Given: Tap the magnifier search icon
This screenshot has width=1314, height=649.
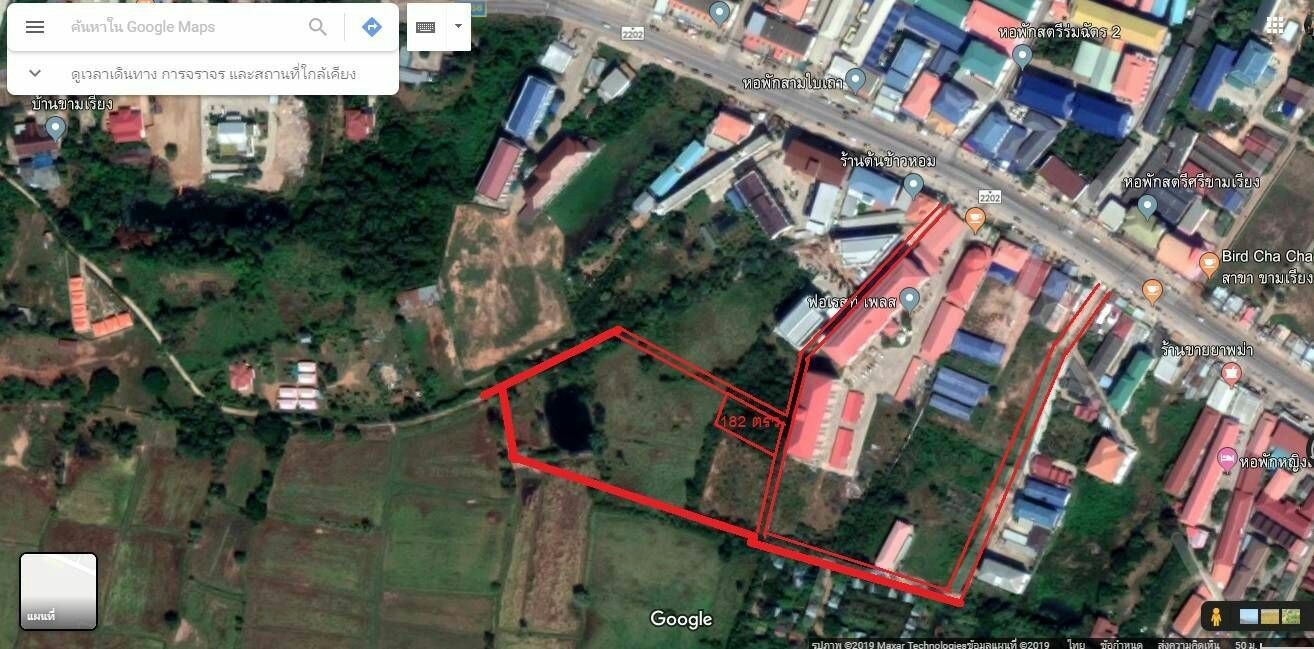Looking at the screenshot, I should pos(318,27).
